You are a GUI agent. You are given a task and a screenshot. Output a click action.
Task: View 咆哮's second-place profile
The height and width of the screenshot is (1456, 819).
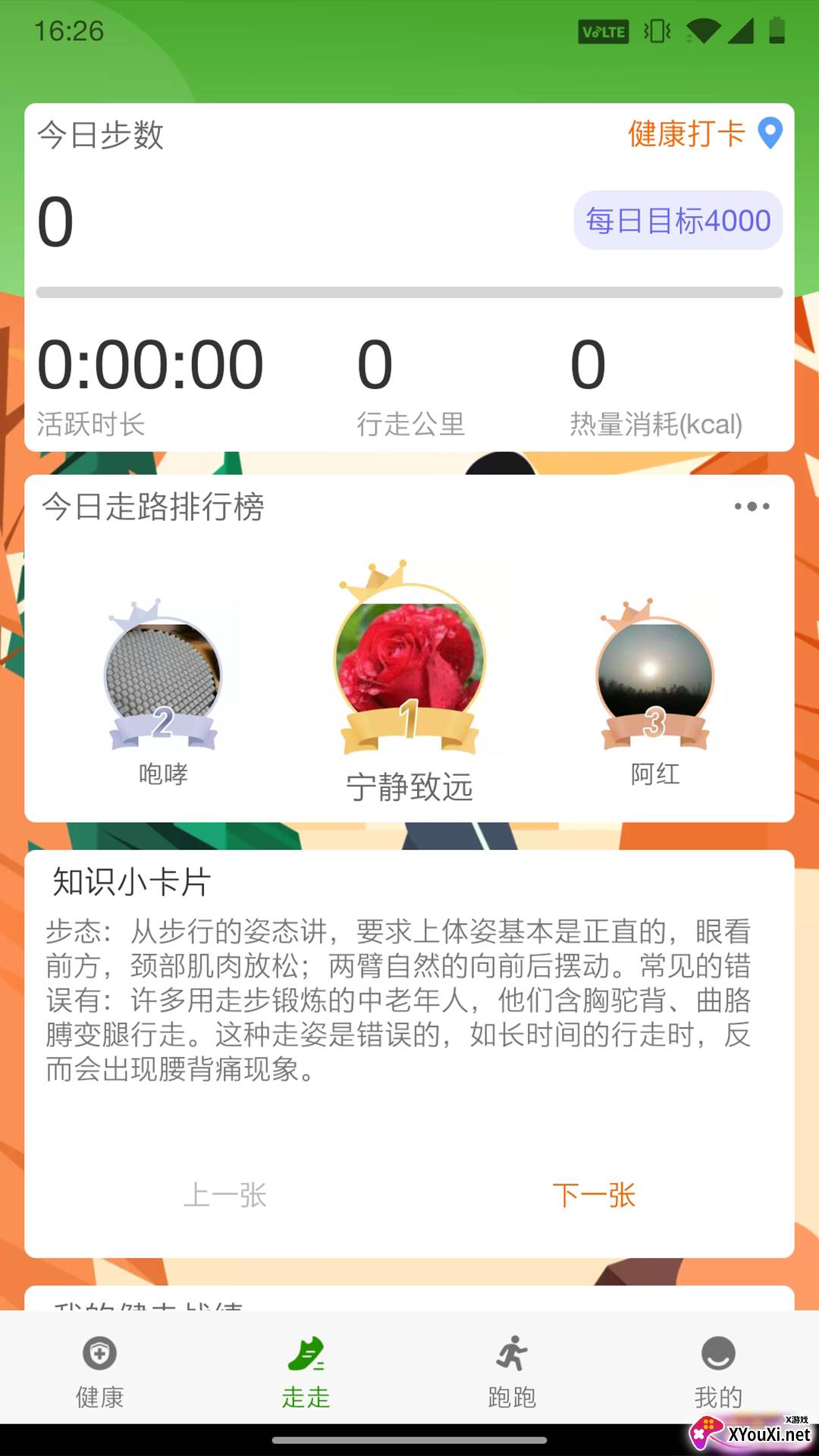pyautogui.click(x=163, y=674)
